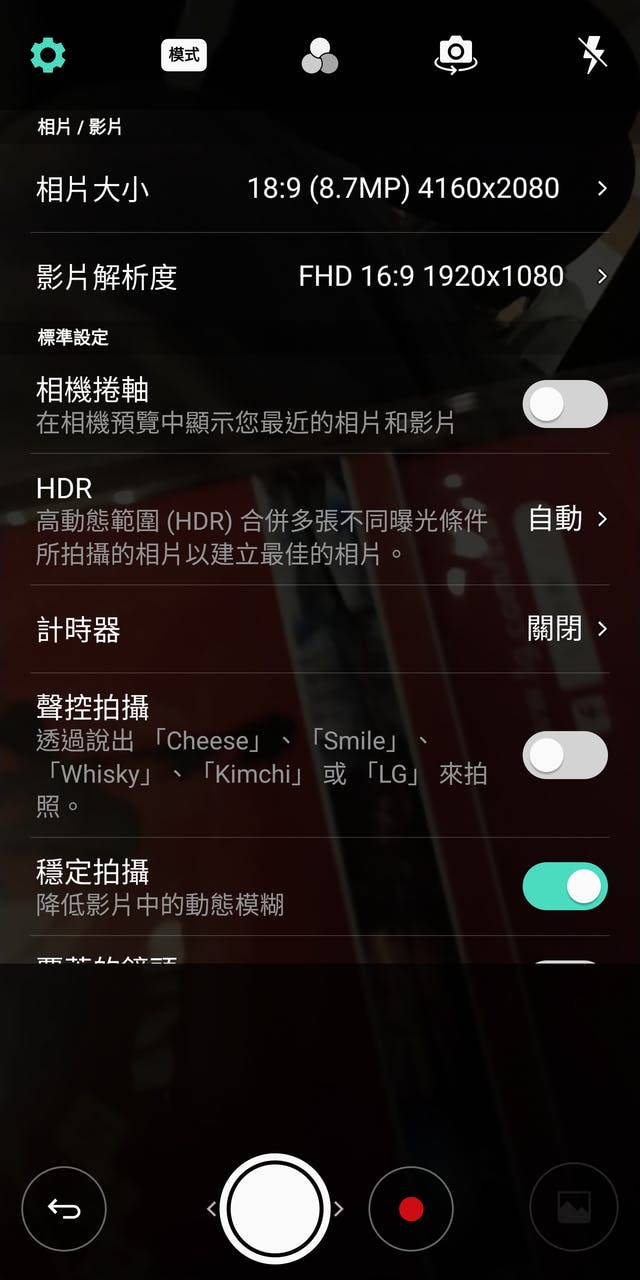Open the gallery preview thumbnail
640x1280 pixels.
coord(573,1209)
